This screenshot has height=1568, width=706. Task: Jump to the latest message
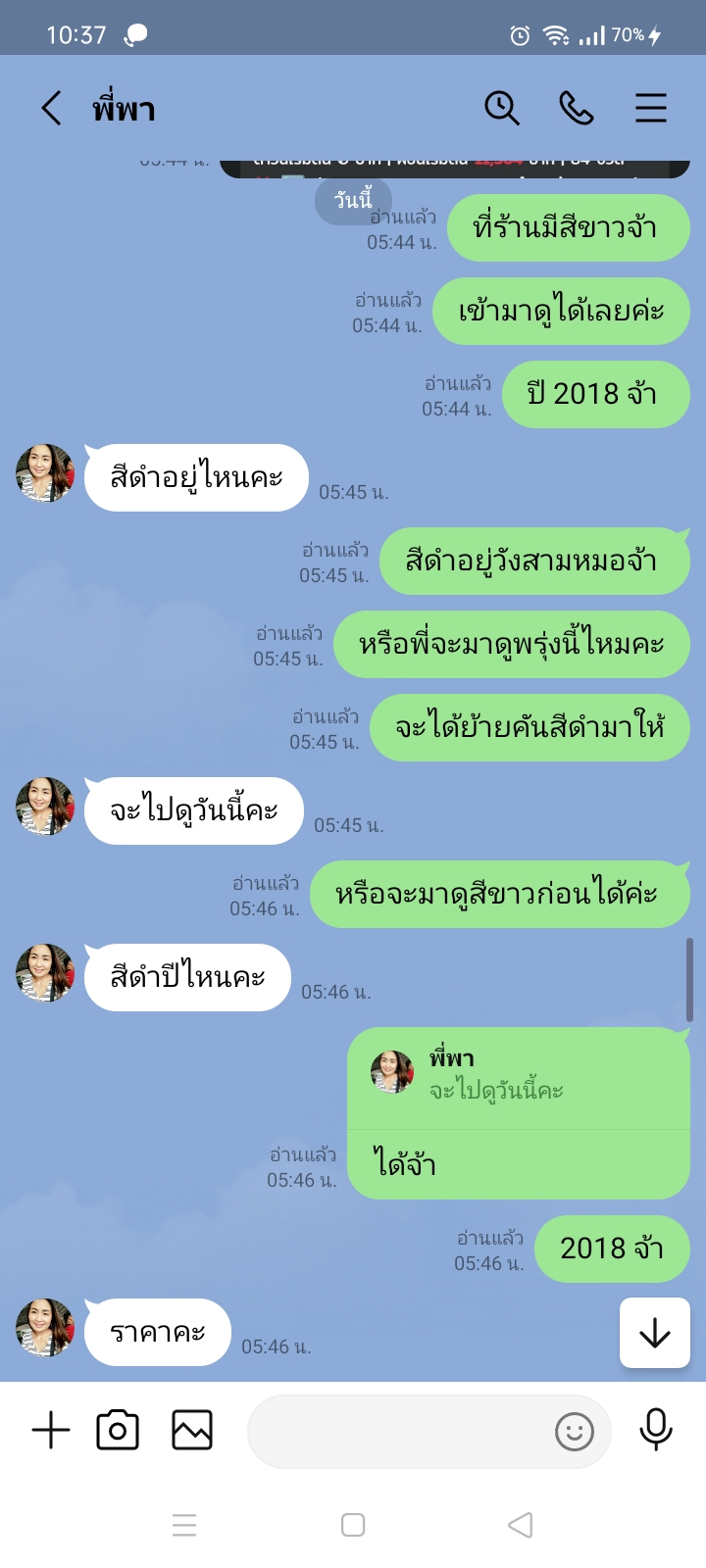654,1333
